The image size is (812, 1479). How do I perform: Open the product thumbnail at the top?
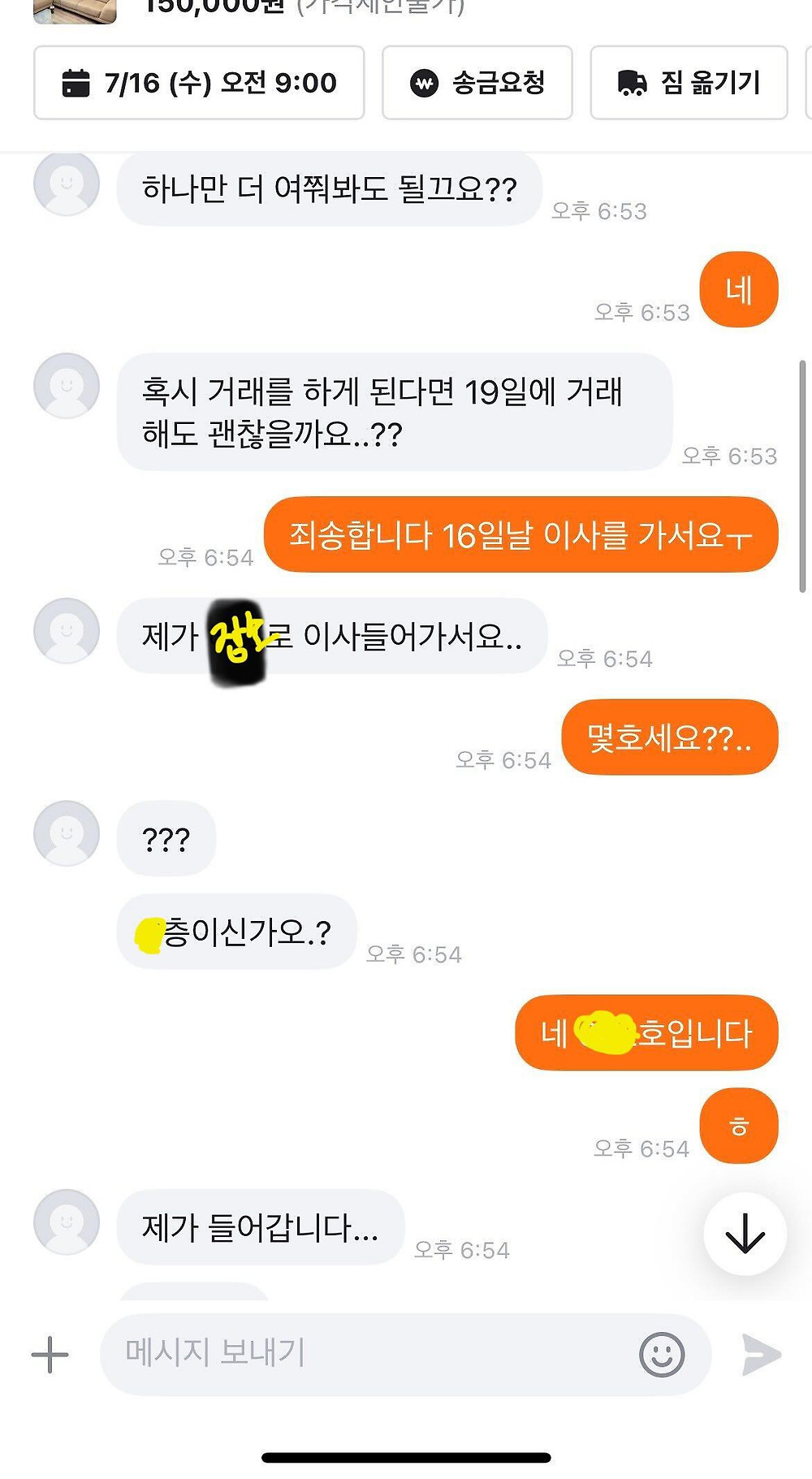click(x=74, y=10)
